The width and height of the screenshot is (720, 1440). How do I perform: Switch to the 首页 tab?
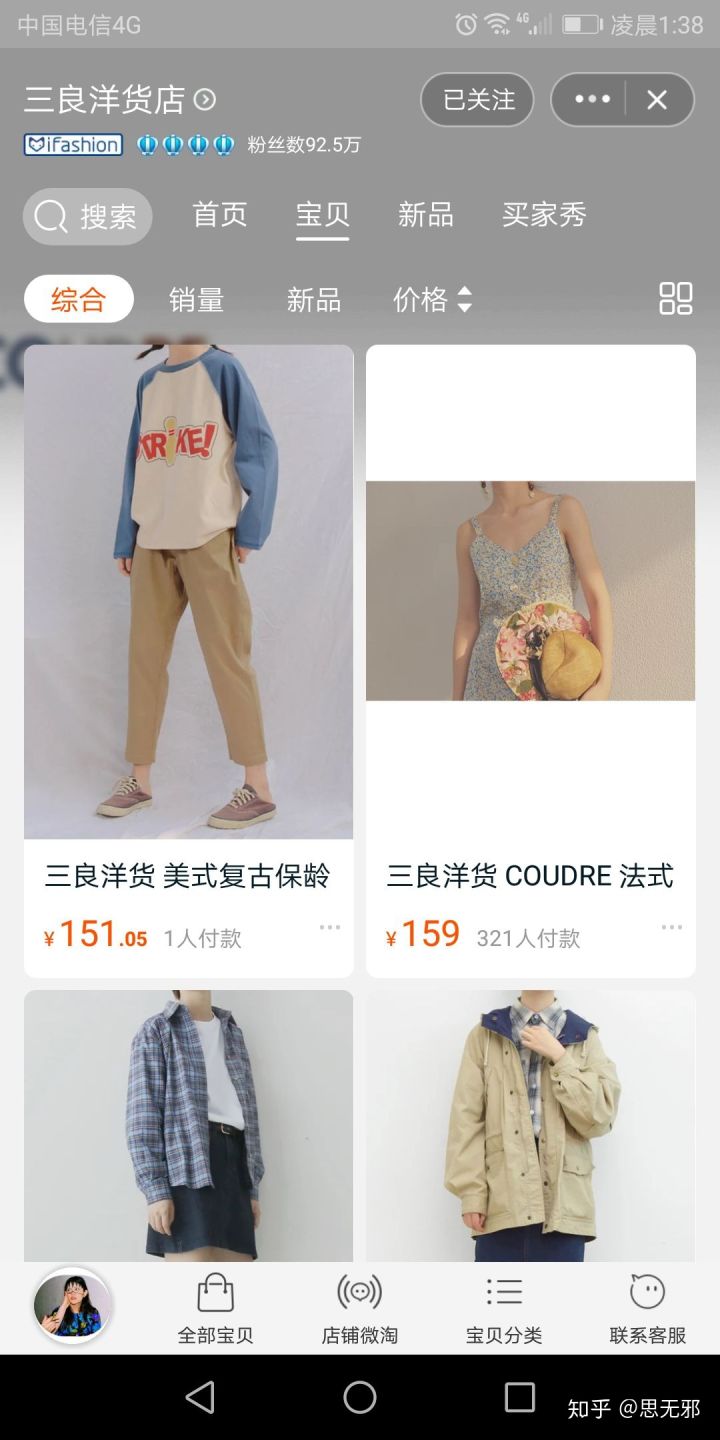(x=220, y=215)
